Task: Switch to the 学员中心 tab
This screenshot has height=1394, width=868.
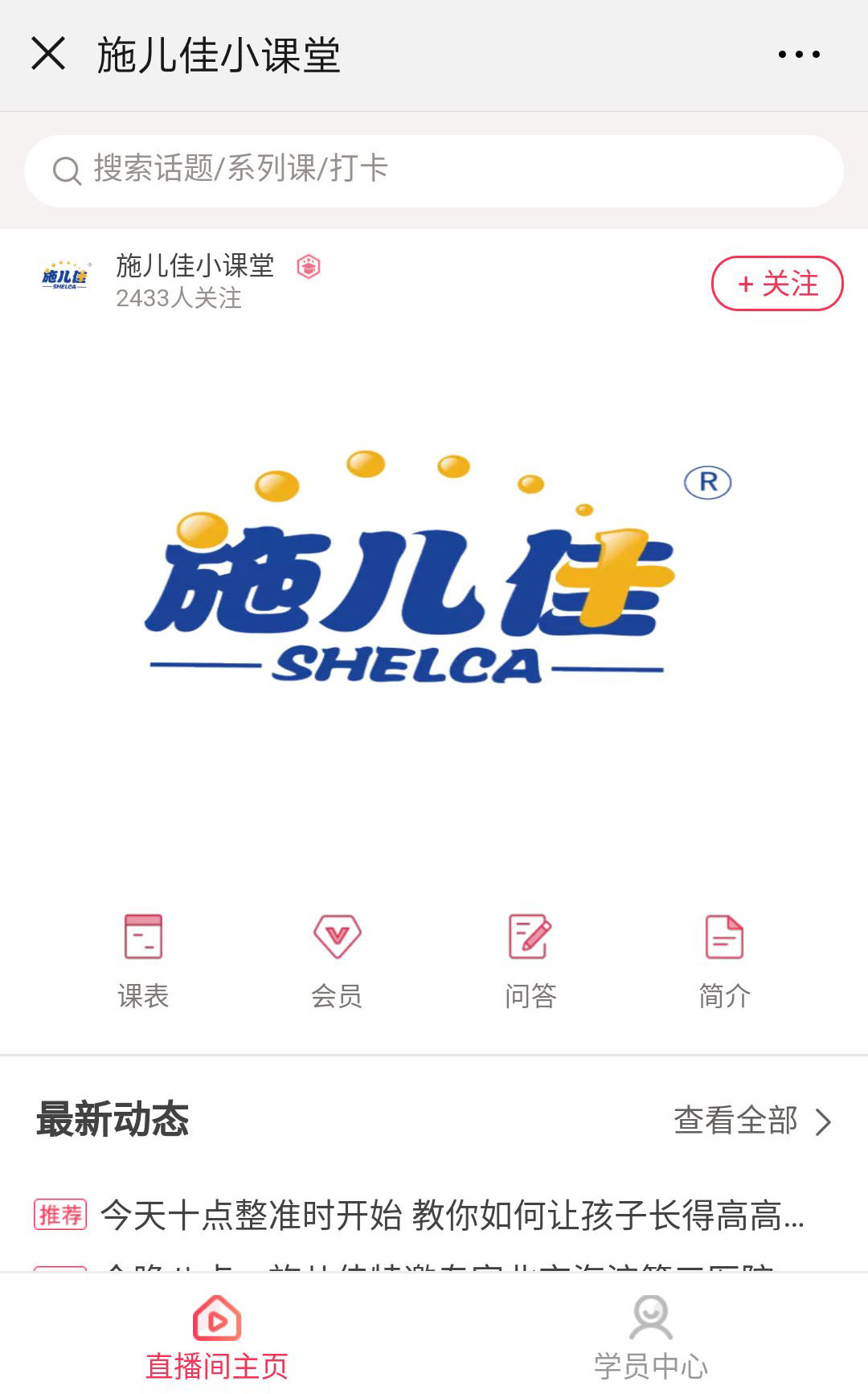Action: 651,1338
